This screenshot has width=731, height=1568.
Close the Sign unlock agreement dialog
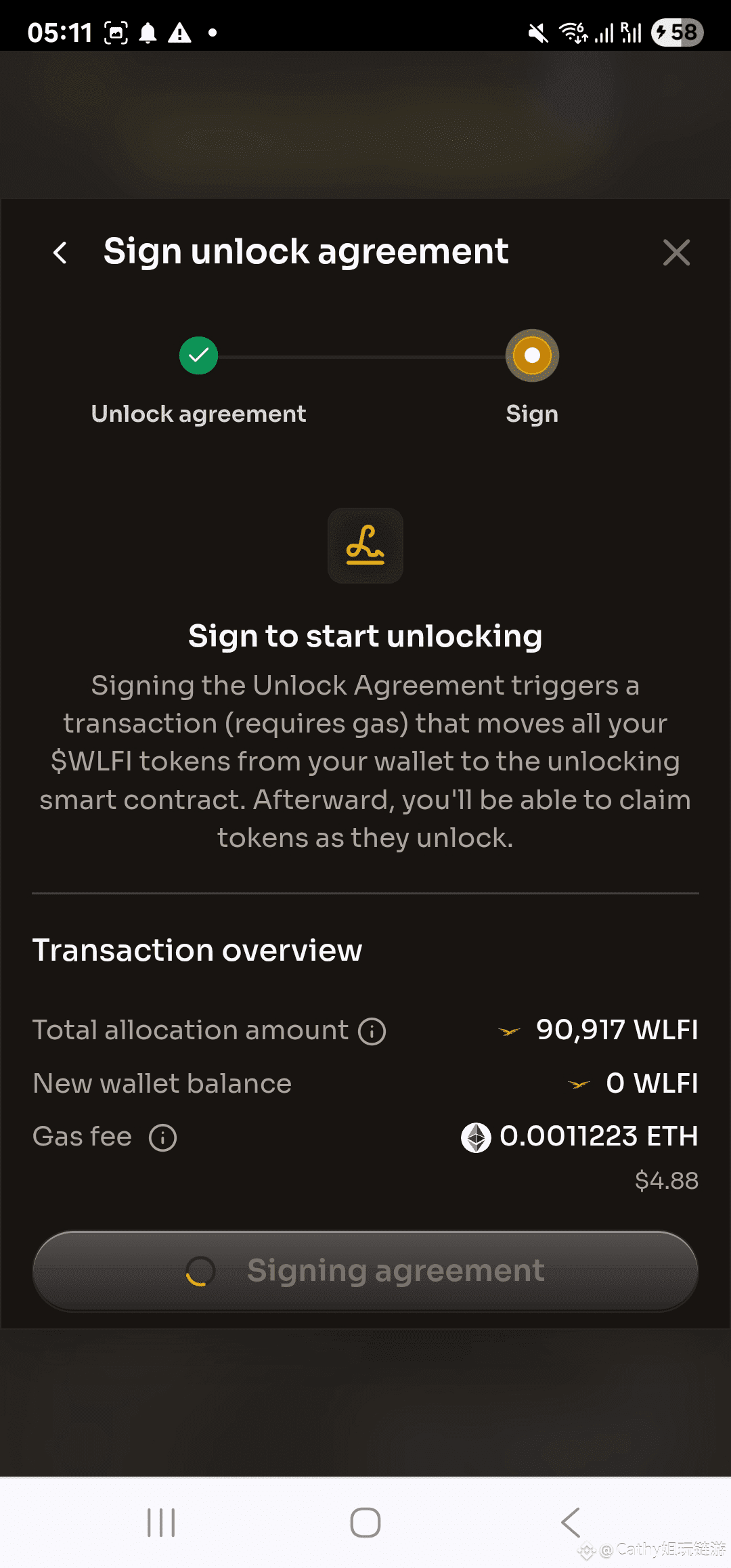tap(676, 253)
